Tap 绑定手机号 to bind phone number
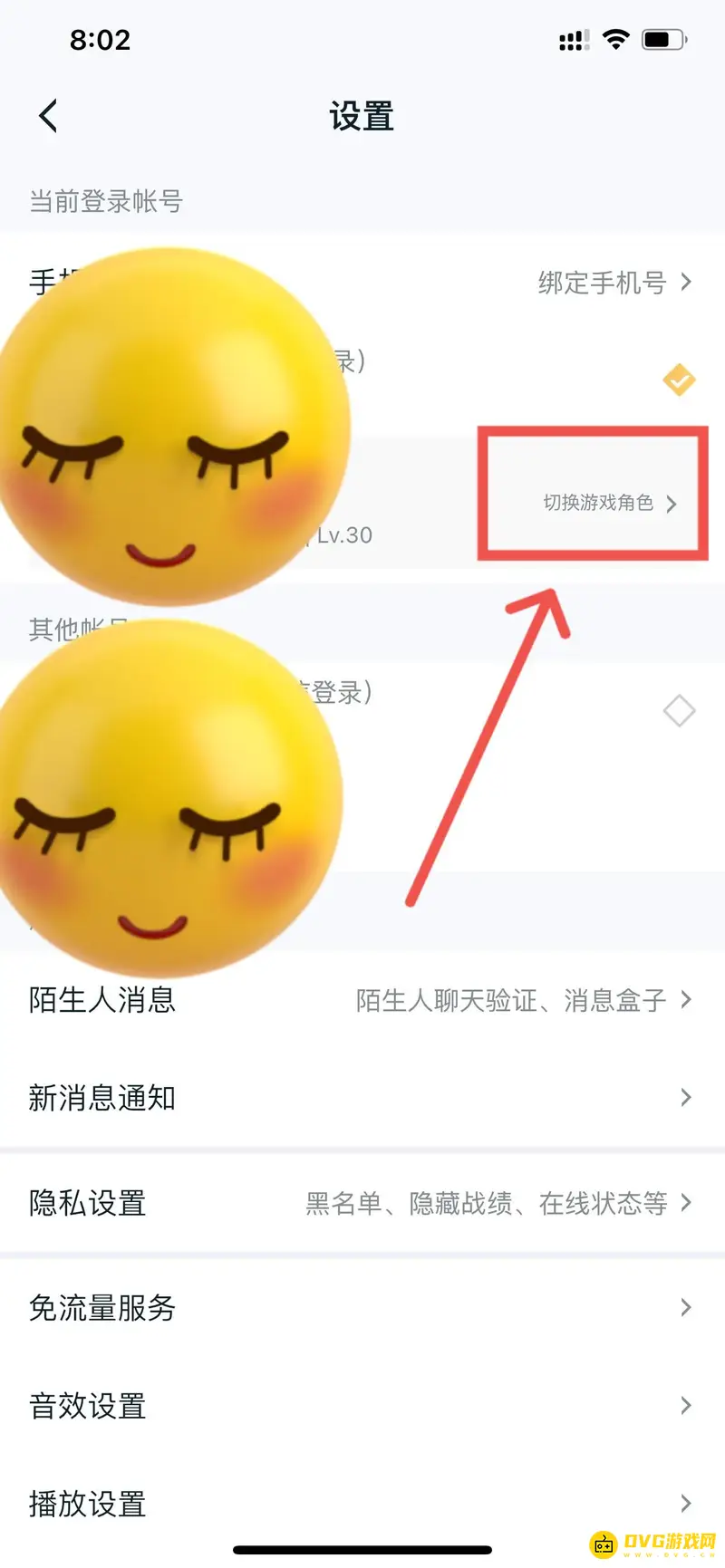 click(x=600, y=283)
